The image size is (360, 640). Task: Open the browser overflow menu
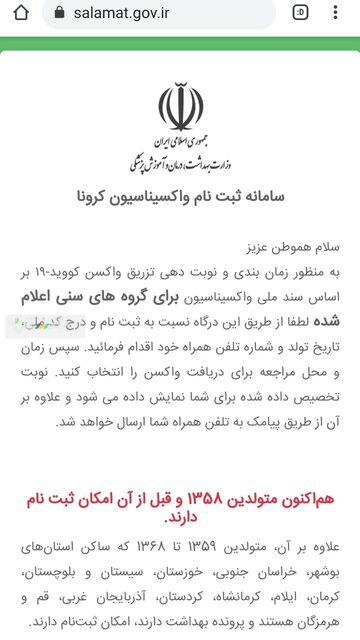[335, 13]
